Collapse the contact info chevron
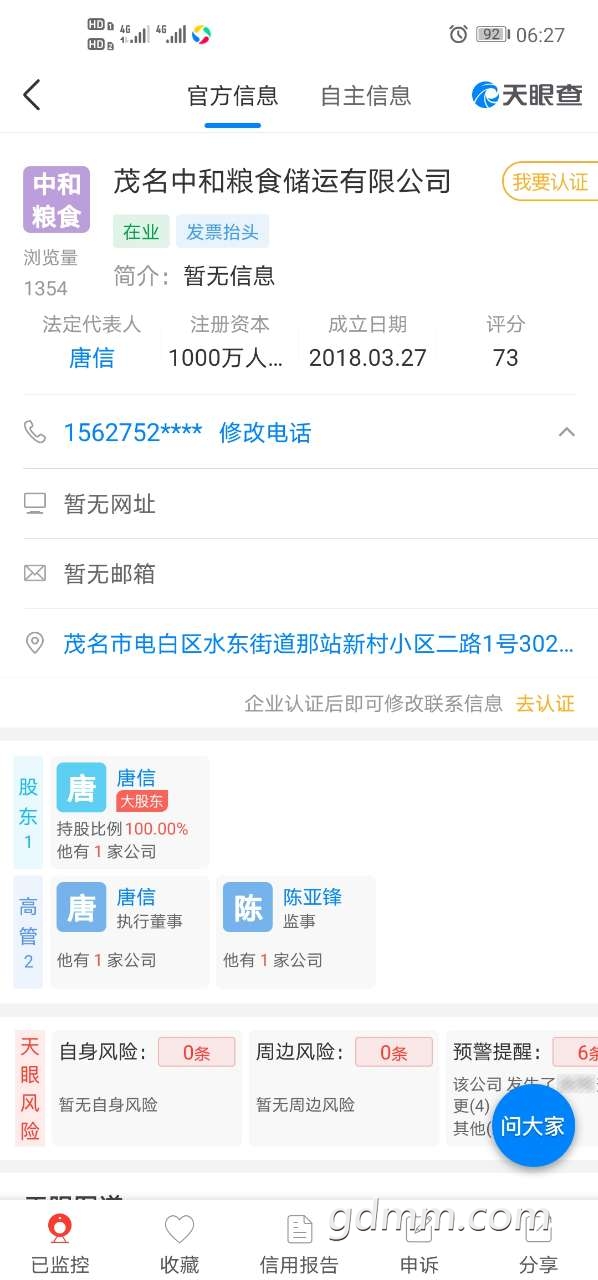Screen dimensions: 598x1280 [566, 432]
